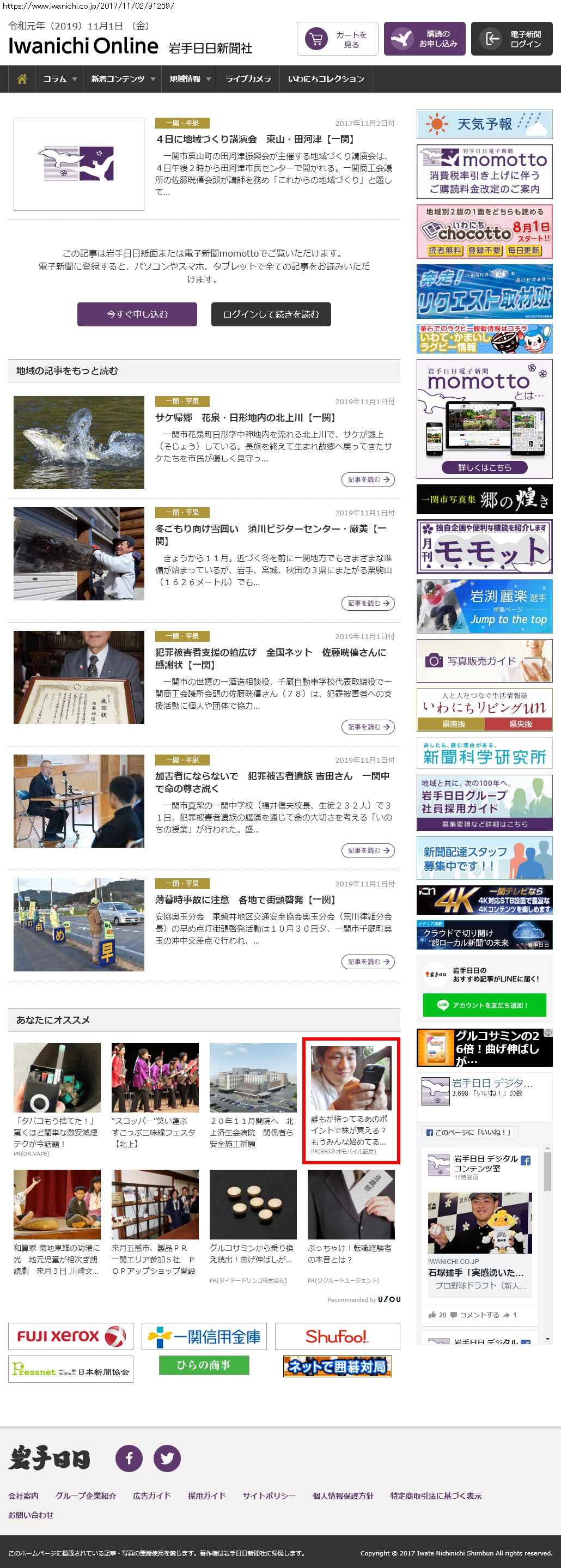The height and width of the screenshot is (1568, 561).
Task: Open the カートを見る cart button
Action: 338,39
